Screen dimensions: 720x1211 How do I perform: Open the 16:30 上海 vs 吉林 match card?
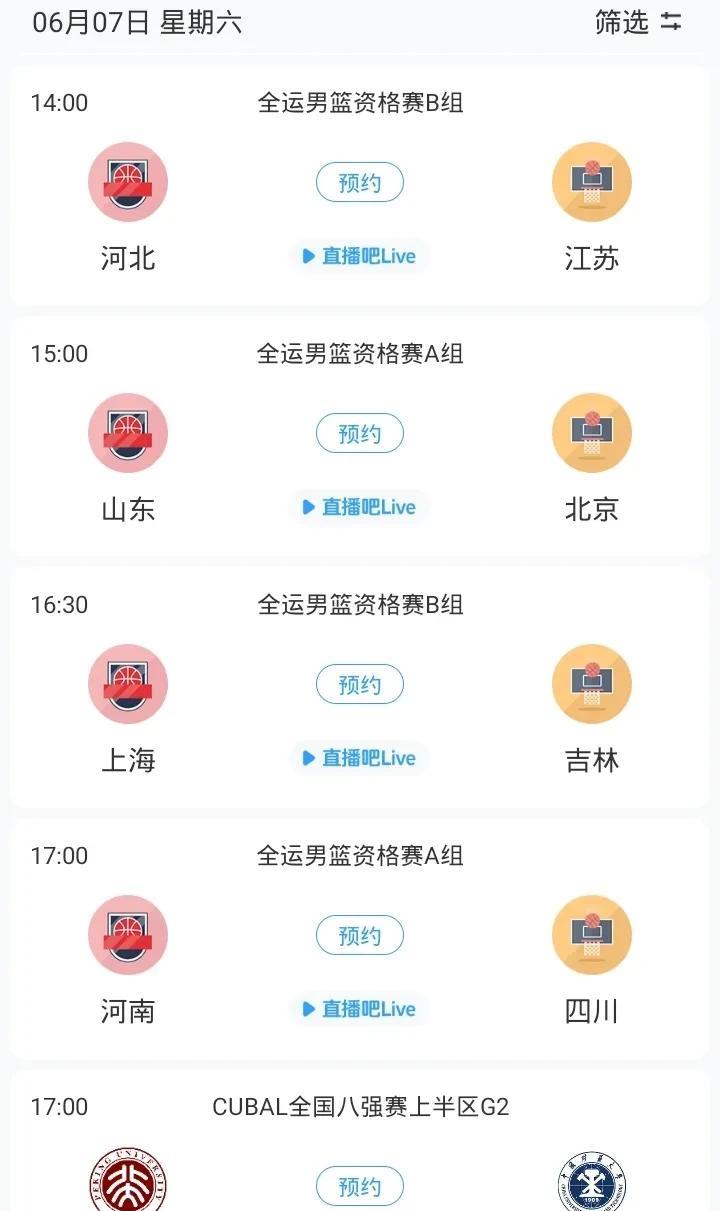click(360, 688)
